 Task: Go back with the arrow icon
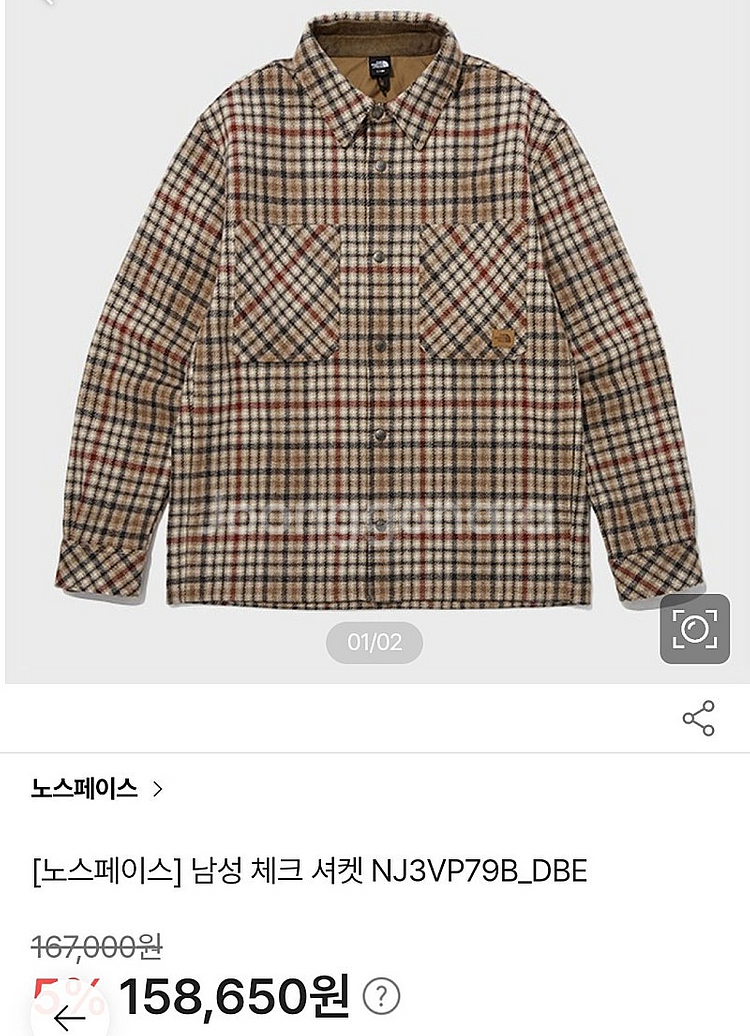coord(68,1017)
